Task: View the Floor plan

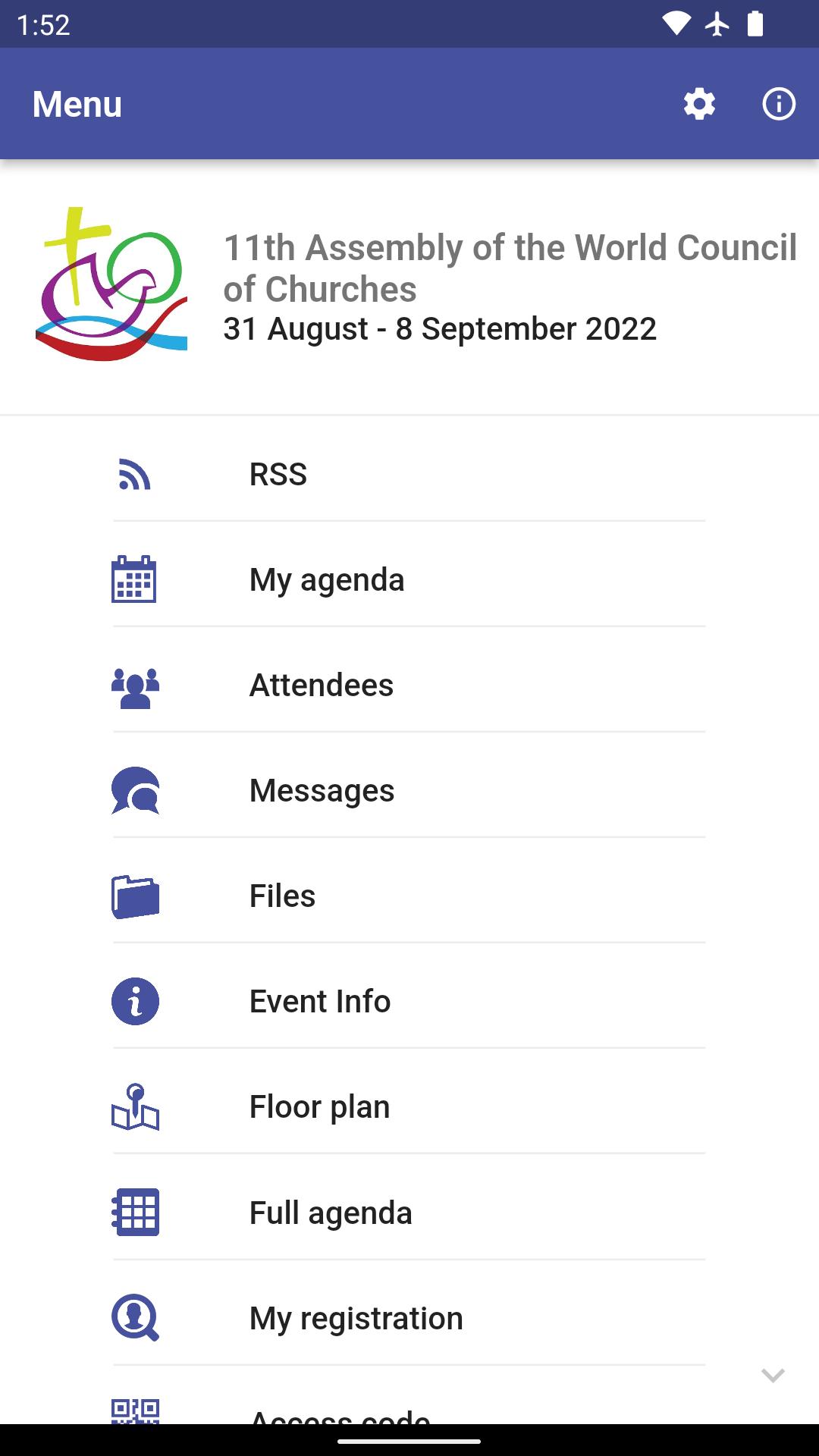Action: 409,1107
